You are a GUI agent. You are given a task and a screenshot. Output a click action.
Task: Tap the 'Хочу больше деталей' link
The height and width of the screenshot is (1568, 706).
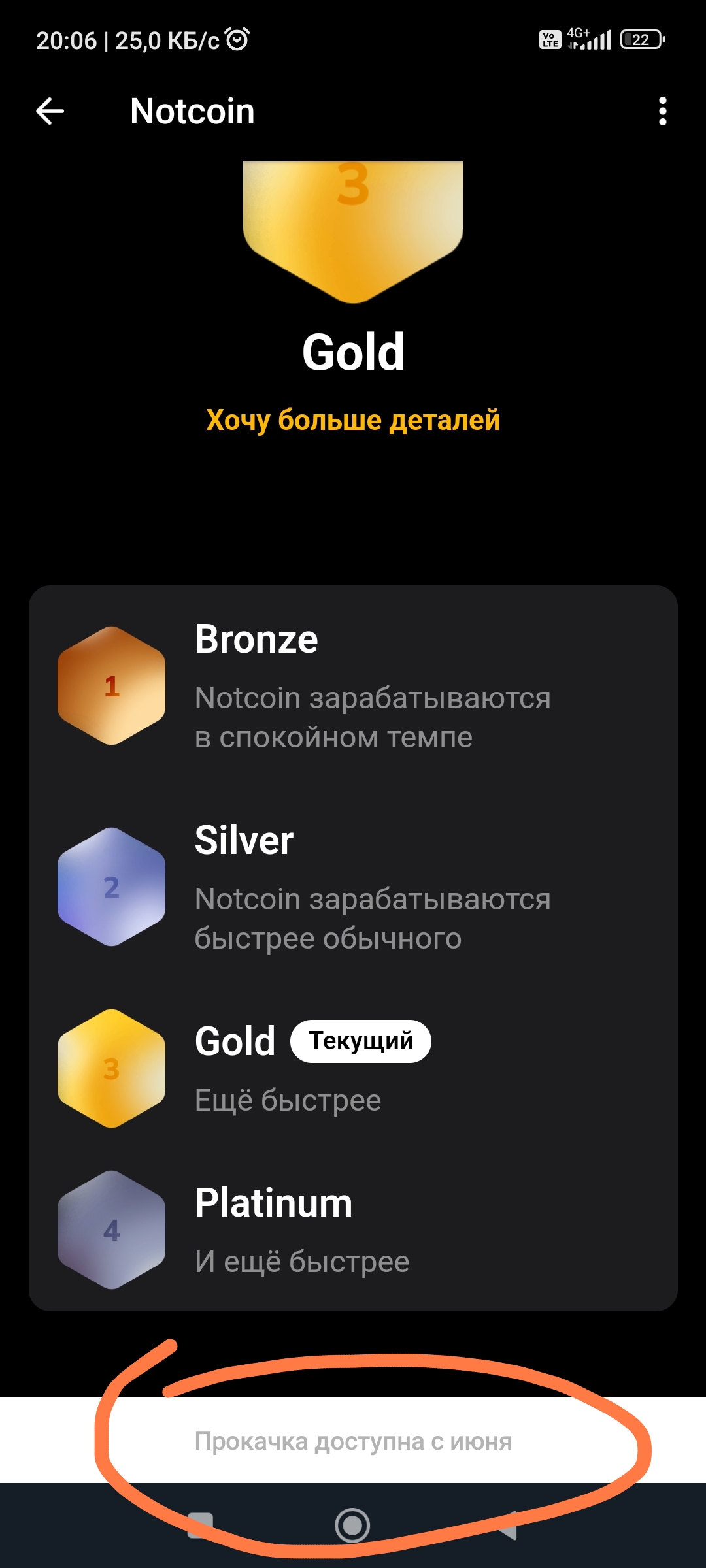[353, 419]
